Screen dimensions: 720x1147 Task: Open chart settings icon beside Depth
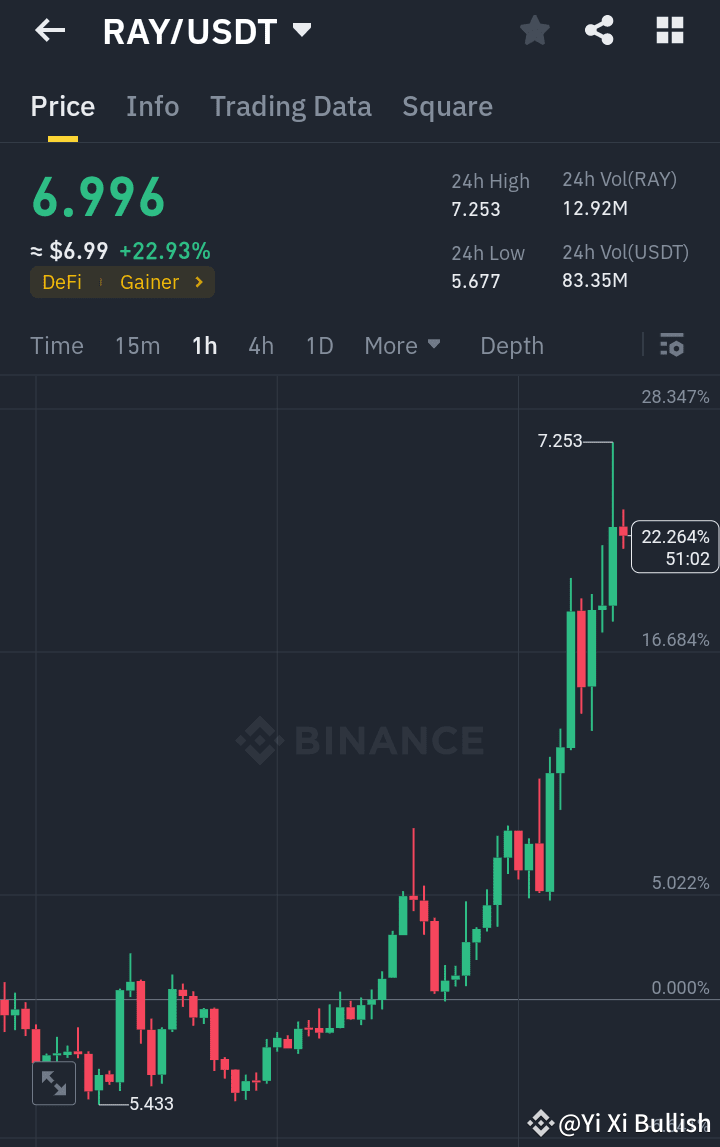click(672, 345)
